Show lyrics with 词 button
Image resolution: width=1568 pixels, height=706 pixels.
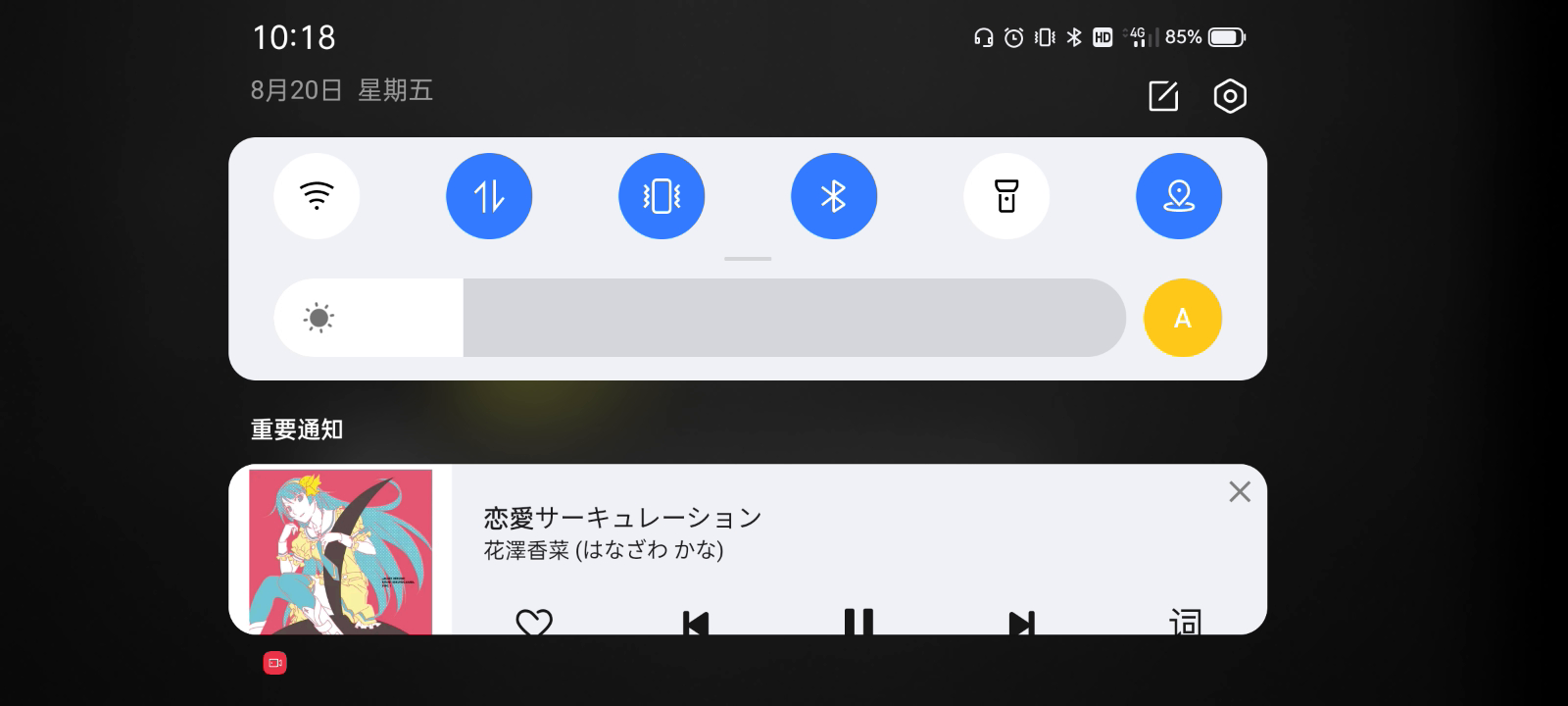(x=1185, y=622)
